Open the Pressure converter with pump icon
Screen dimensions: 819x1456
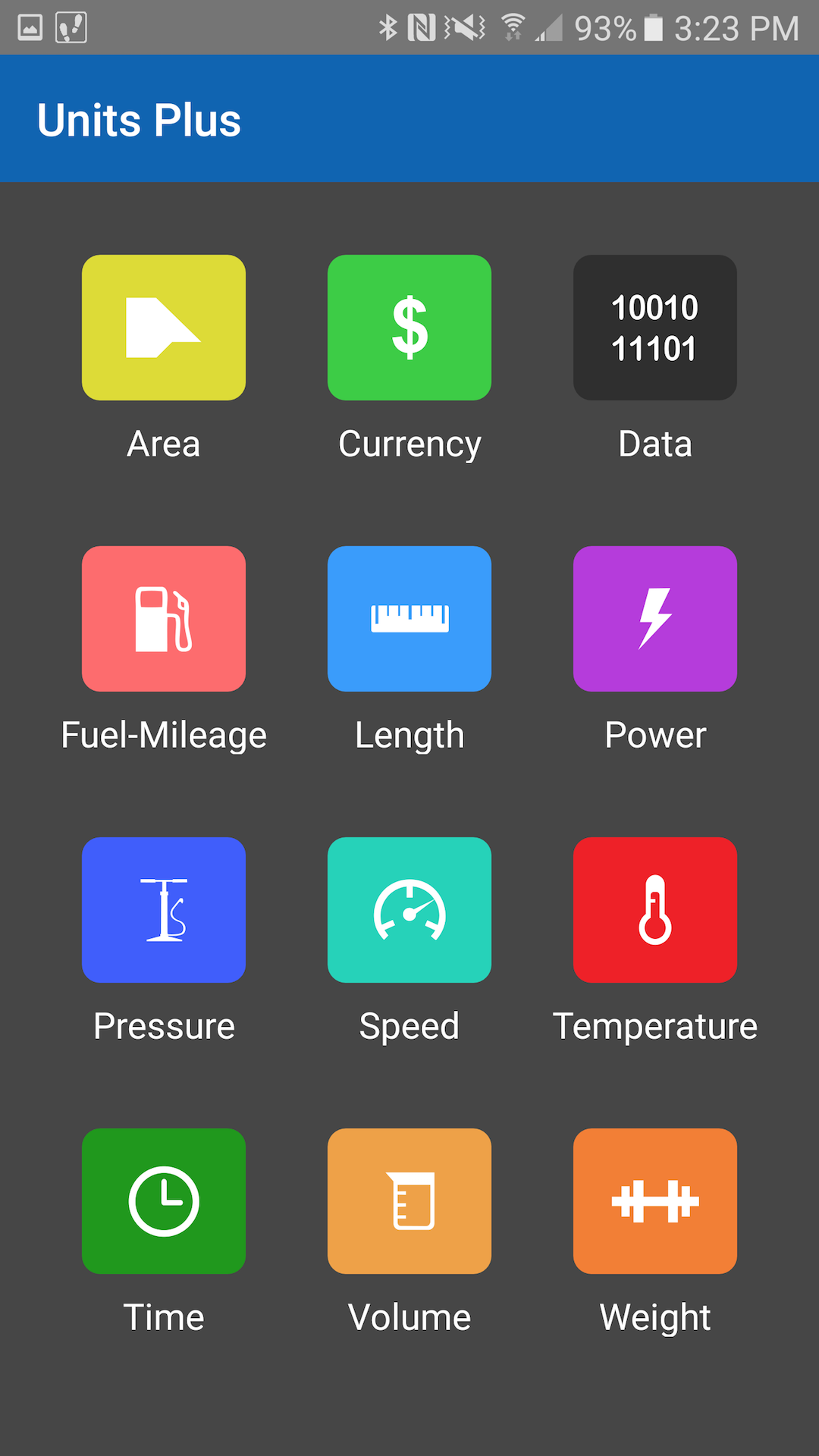pos(164,910)
